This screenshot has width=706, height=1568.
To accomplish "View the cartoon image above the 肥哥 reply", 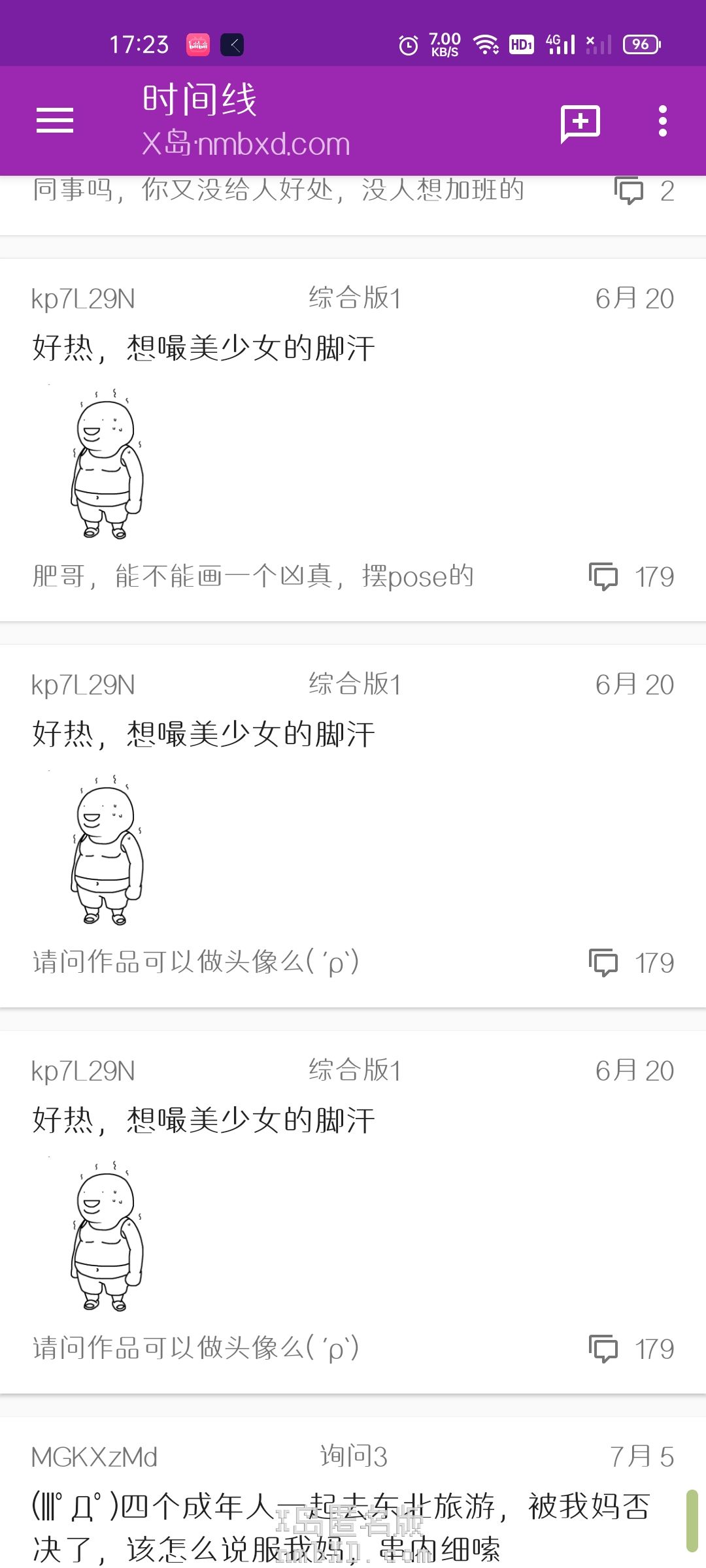I will coord(107,463).
